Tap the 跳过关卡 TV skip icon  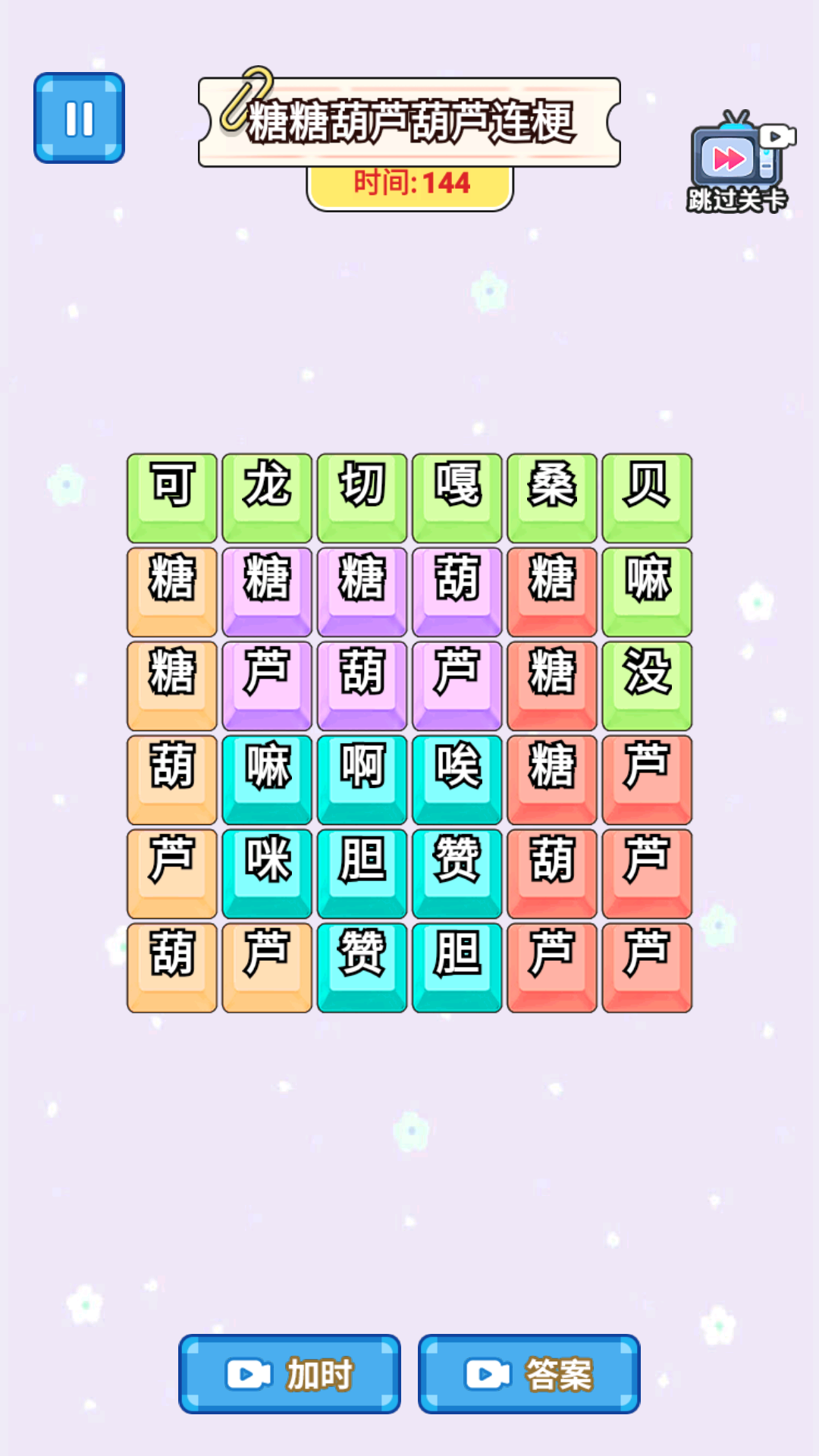(733, 152)
